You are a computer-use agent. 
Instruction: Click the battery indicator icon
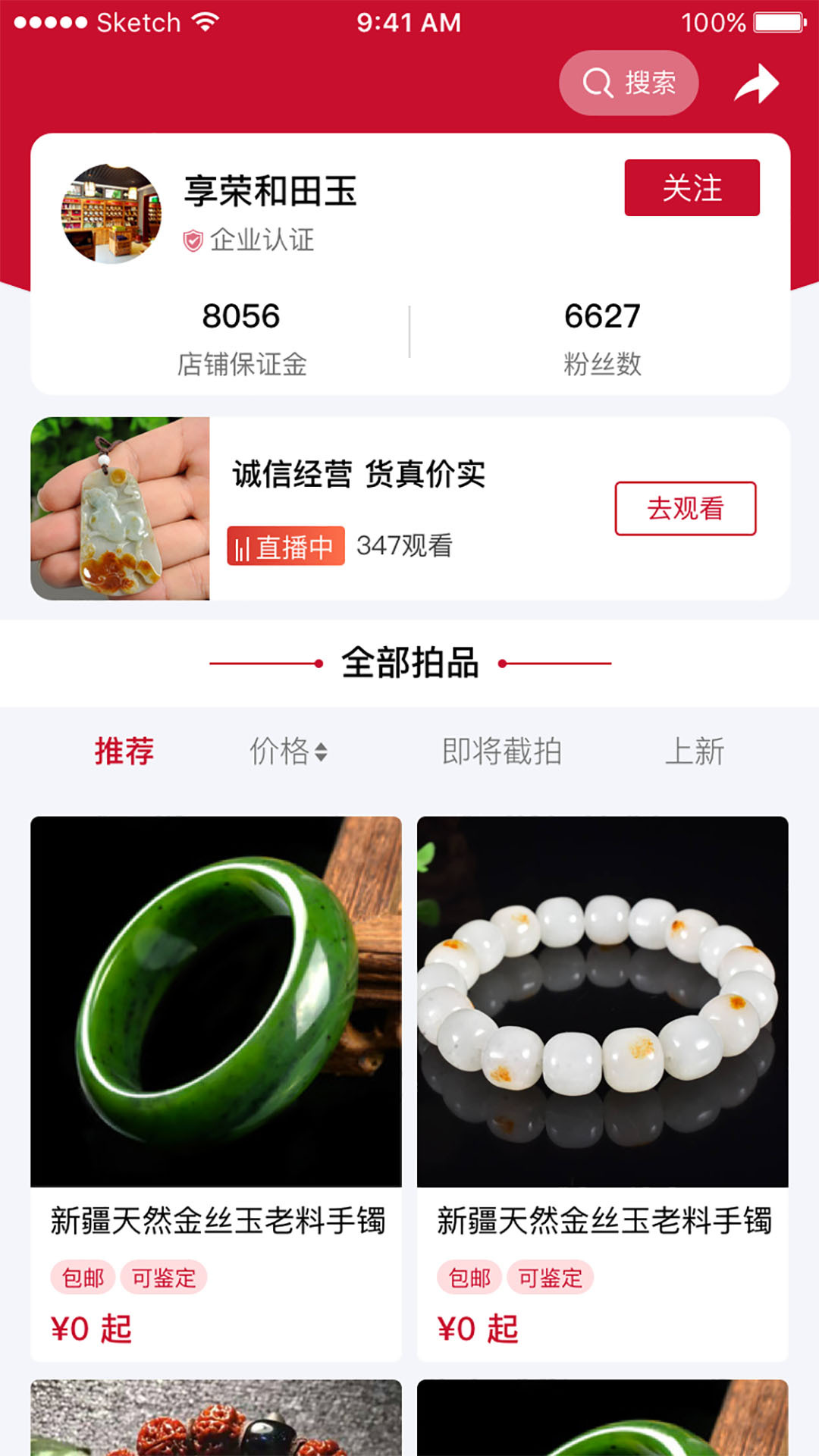[775, 23]
